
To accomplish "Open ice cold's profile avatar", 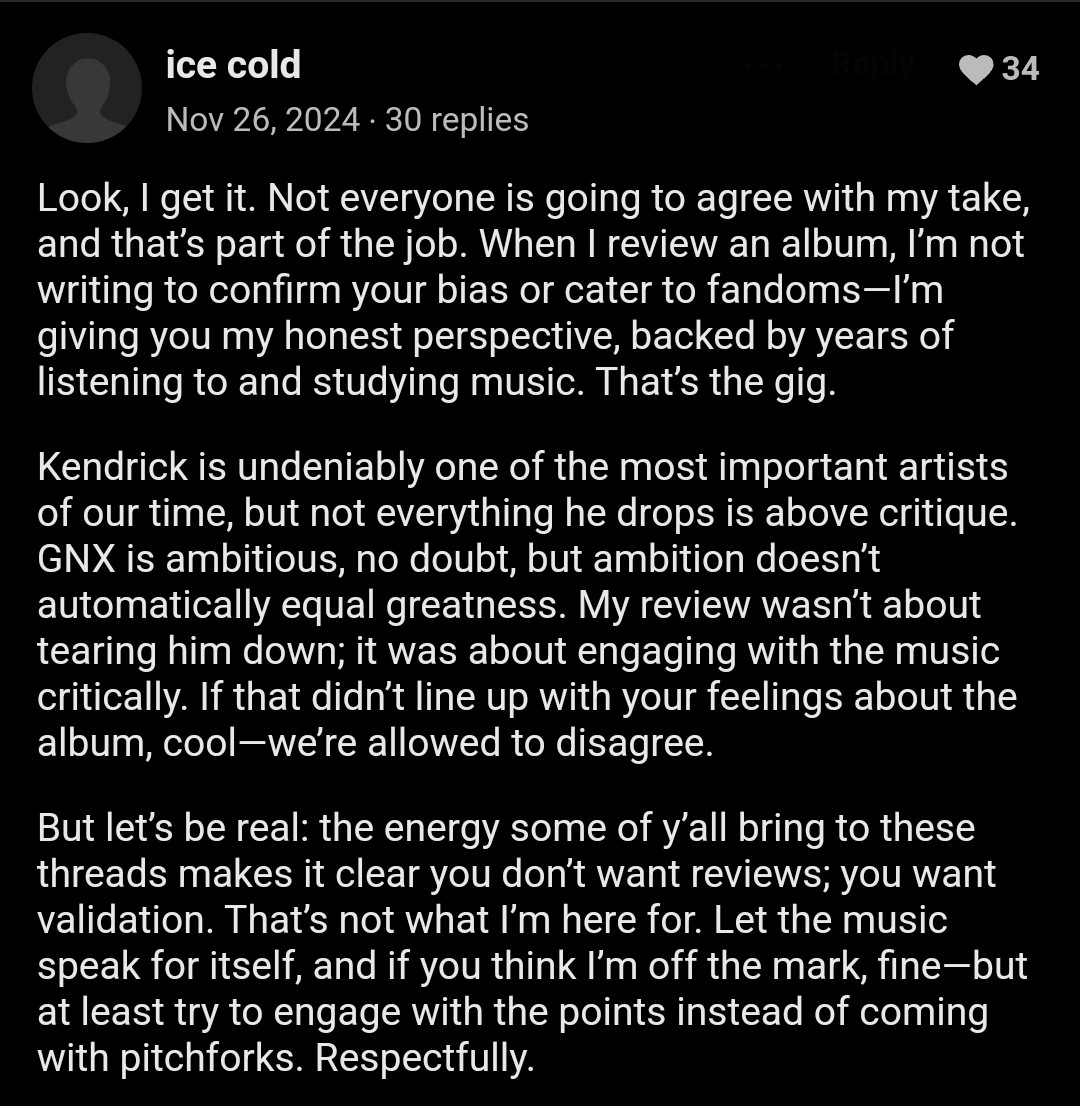I will [87, 88].
